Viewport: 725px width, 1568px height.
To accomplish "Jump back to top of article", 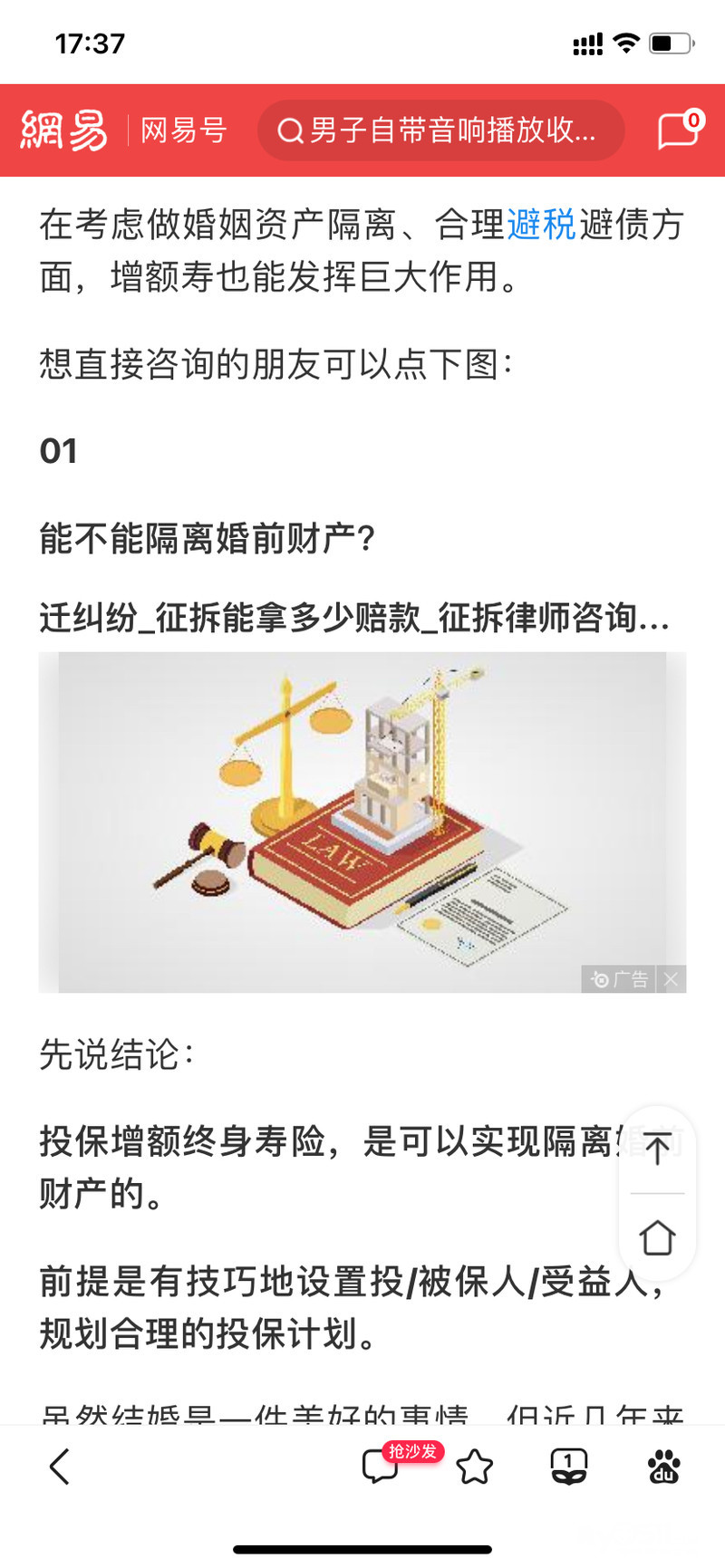I will [658, 1147].
